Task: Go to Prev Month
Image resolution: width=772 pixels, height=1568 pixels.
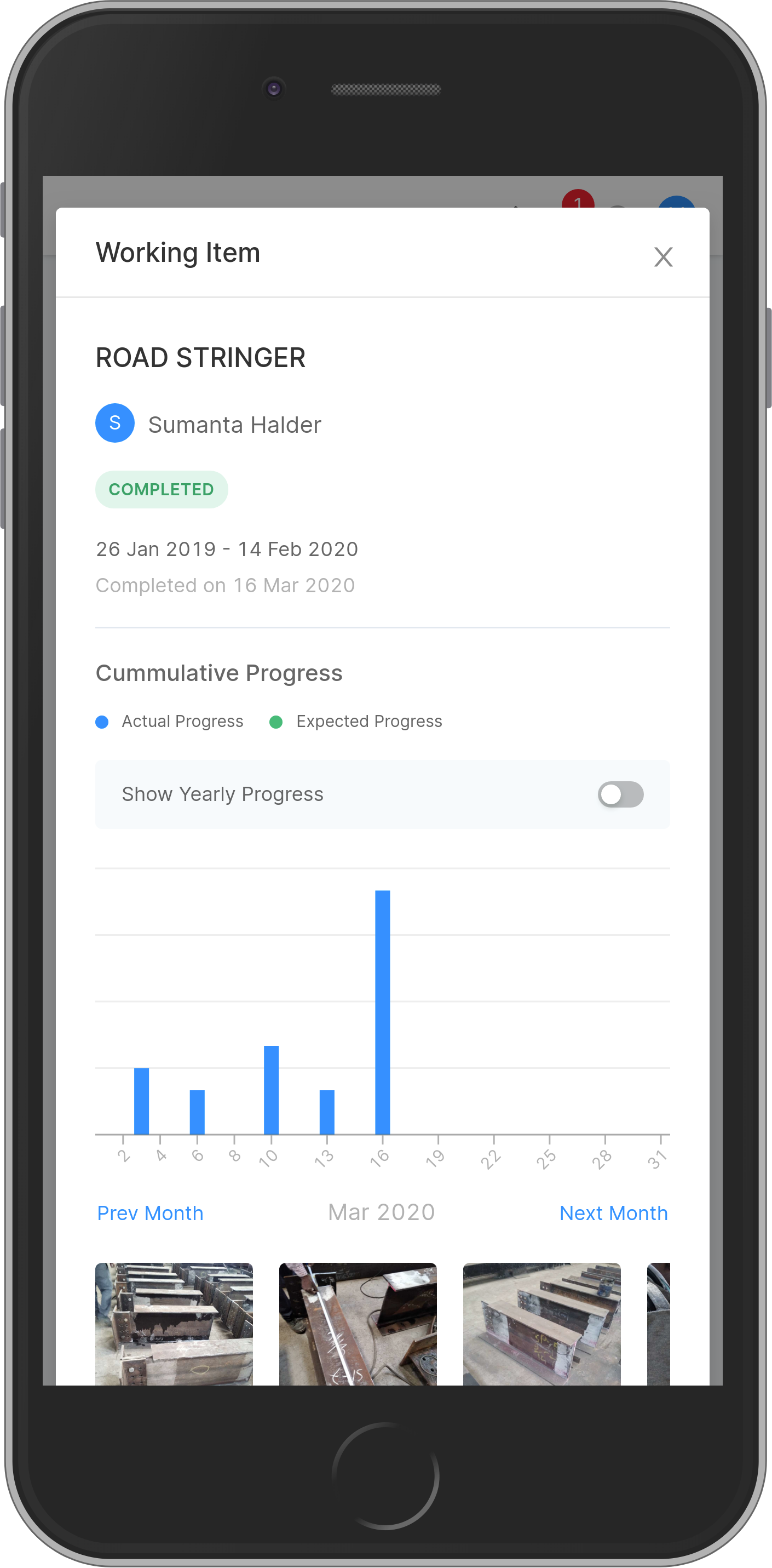Action: [150, 1213]
